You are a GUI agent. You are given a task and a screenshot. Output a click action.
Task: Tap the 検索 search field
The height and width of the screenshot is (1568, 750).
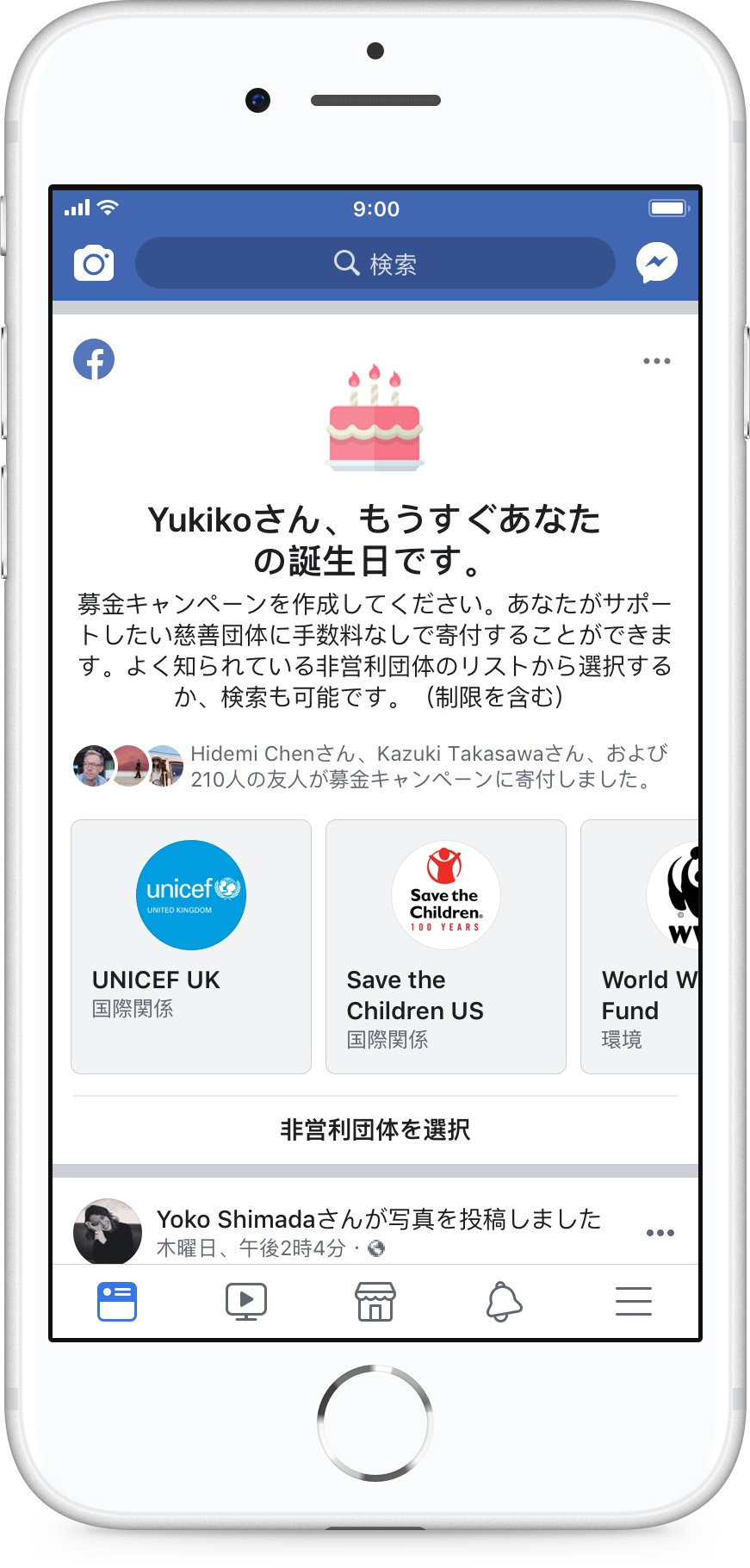click(375, 264)
